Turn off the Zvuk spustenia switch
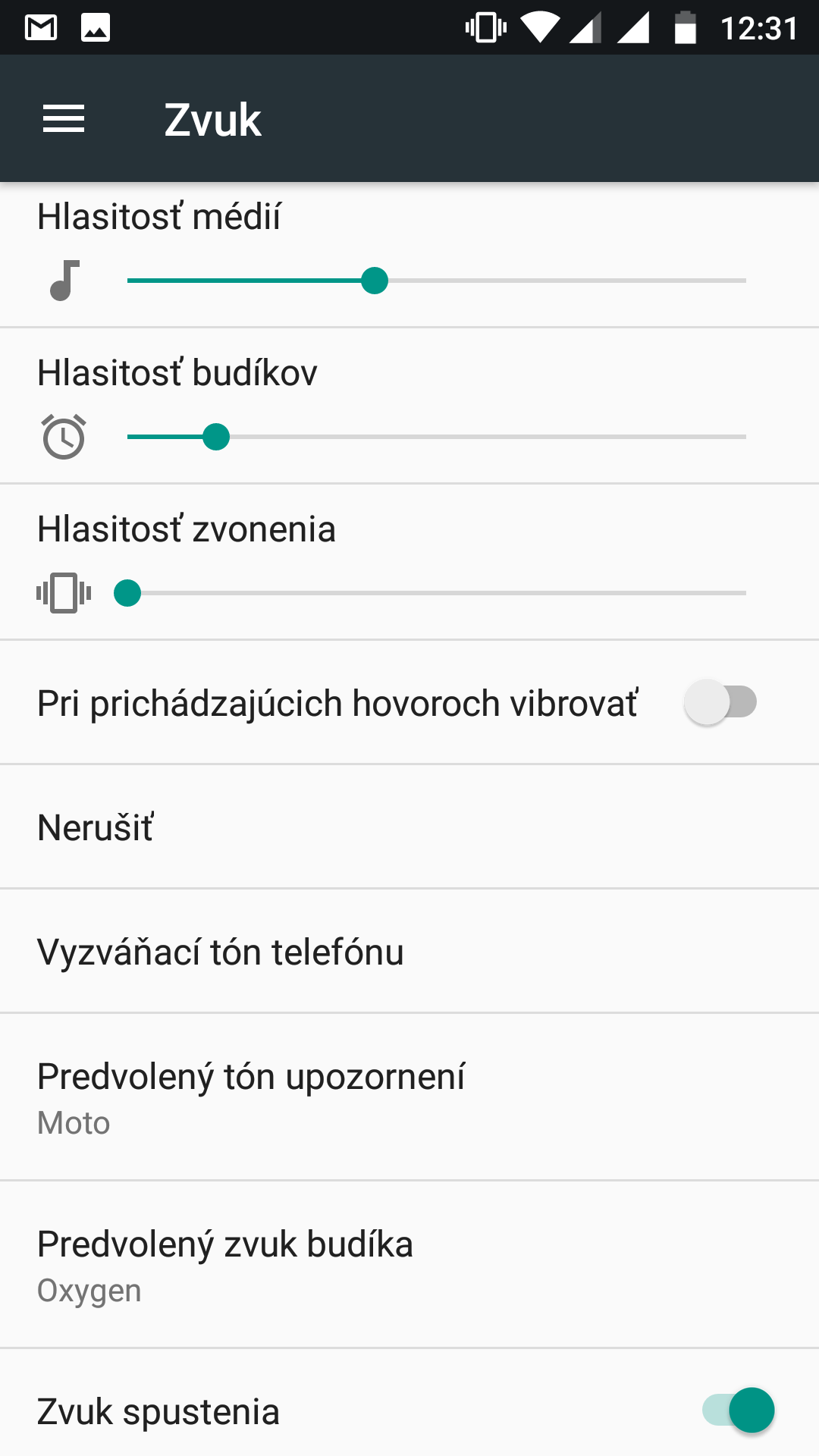This screenshot has height=1456, width=819. pyautogui.click(x=739, y=1410)
